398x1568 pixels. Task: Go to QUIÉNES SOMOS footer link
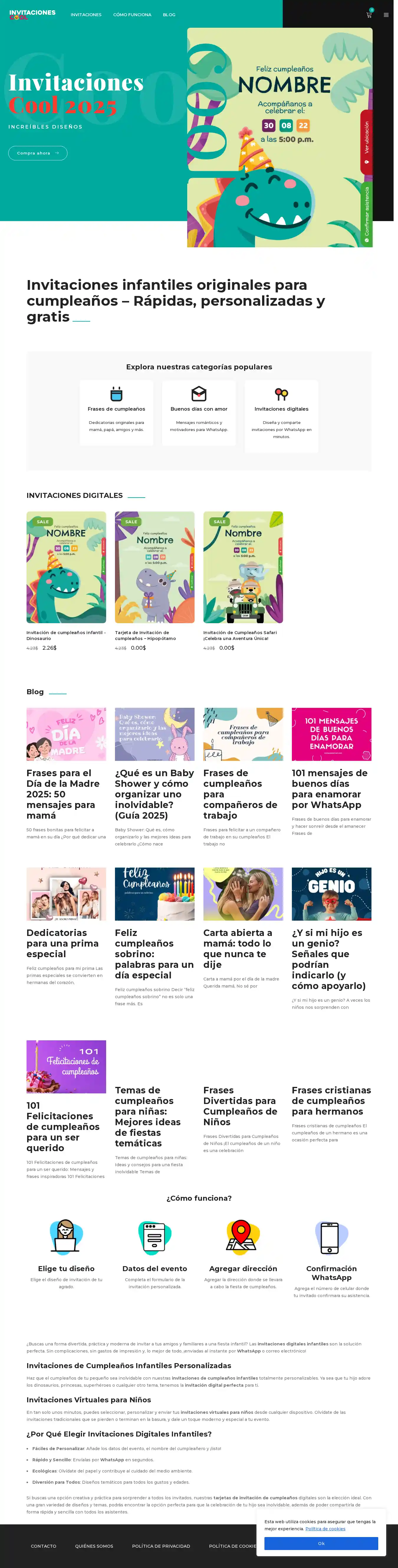click(94, 1546)
